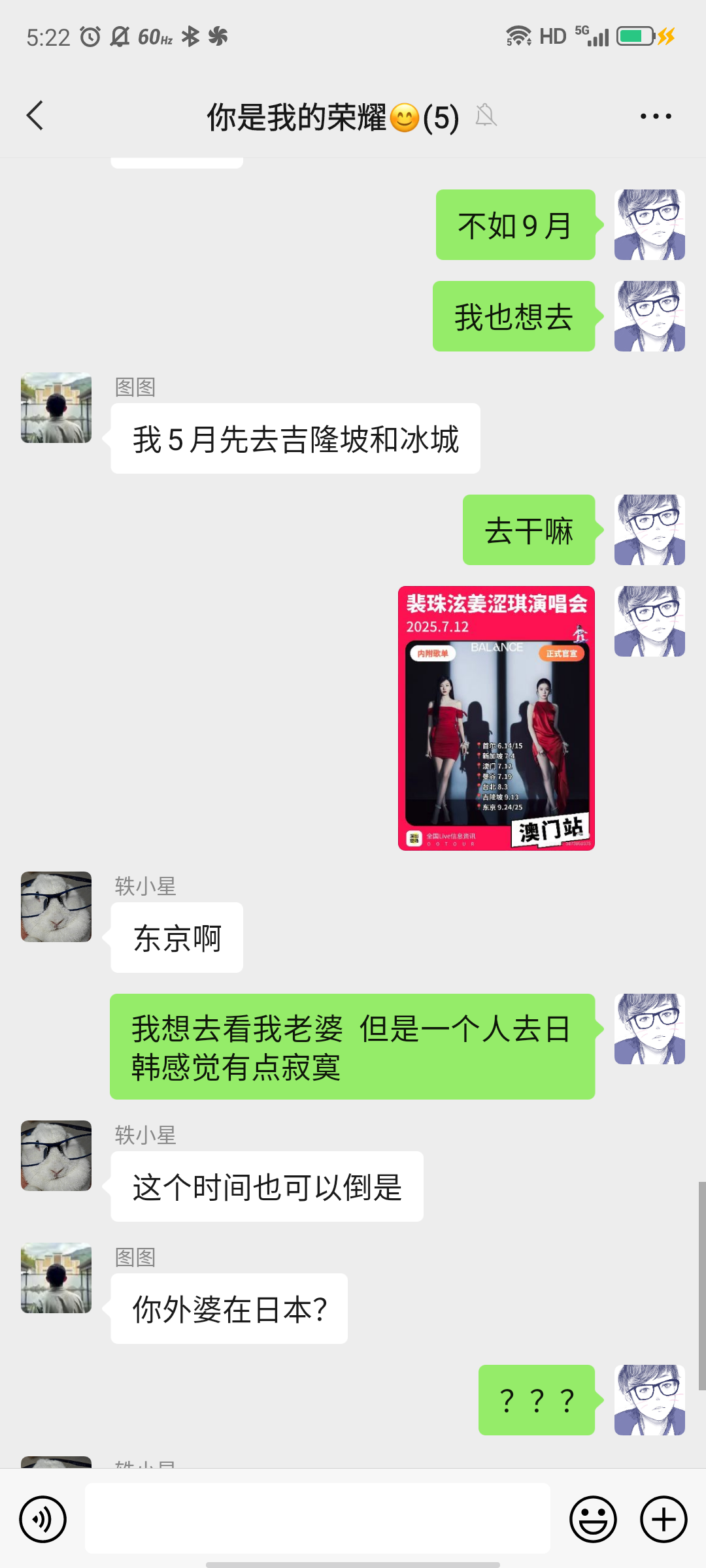
Task: Open my avatar next to 不如9月
Action: point(650,225)
